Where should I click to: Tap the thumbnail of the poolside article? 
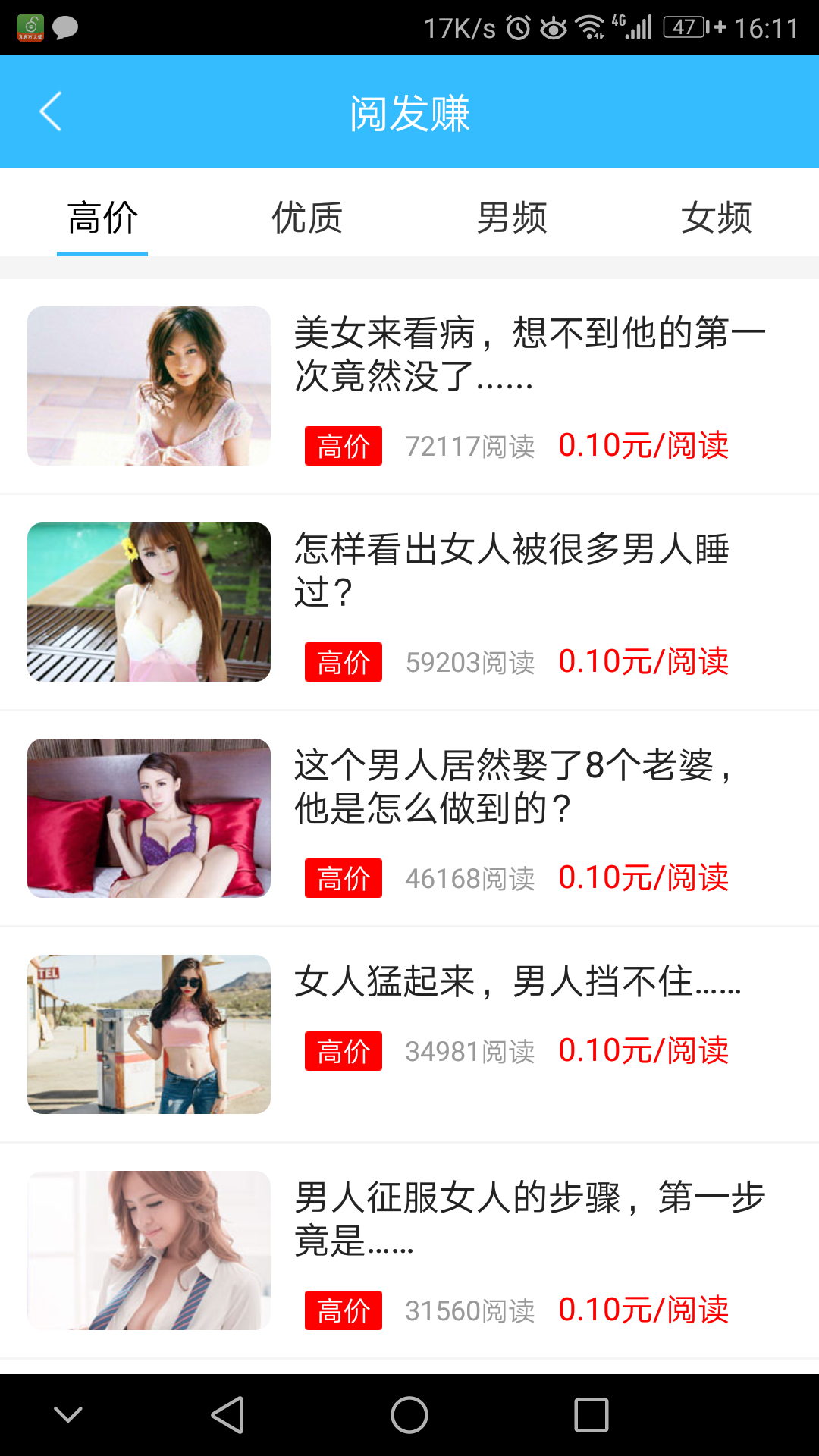pos(149,601)
